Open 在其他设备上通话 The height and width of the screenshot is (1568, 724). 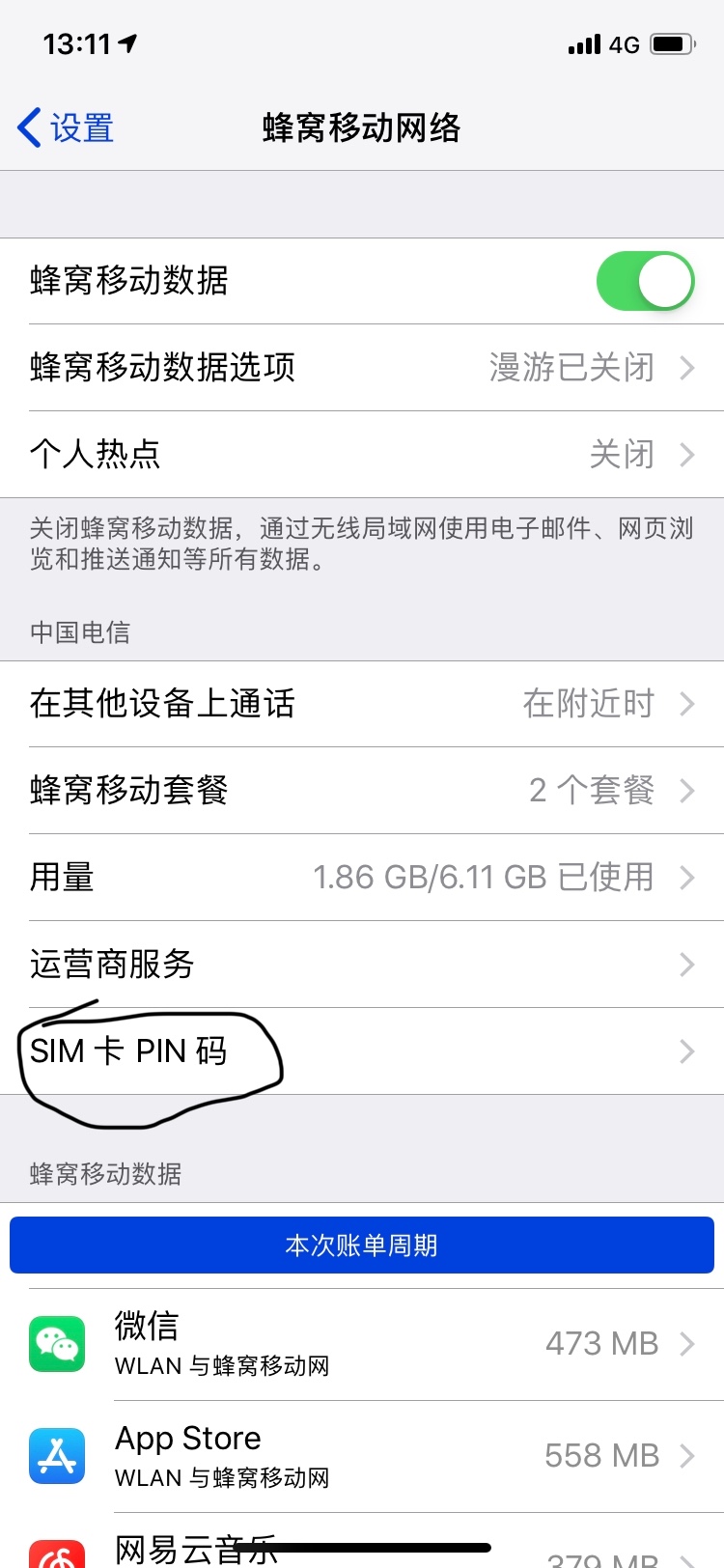pyautogui.click(x=362, y=704)
